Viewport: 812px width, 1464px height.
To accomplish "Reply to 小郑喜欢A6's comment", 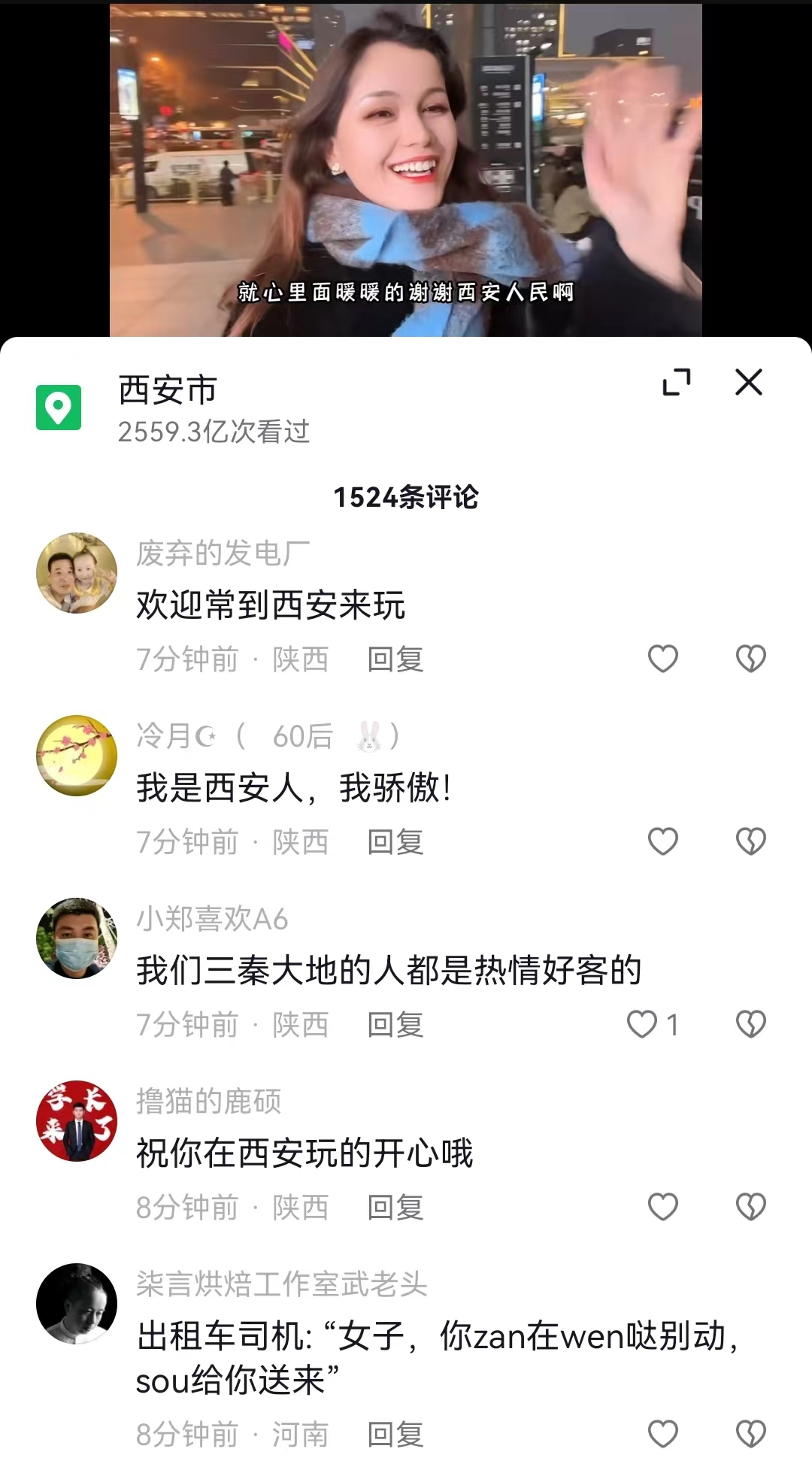I will pyautogui.click(x=395, y=1025).
